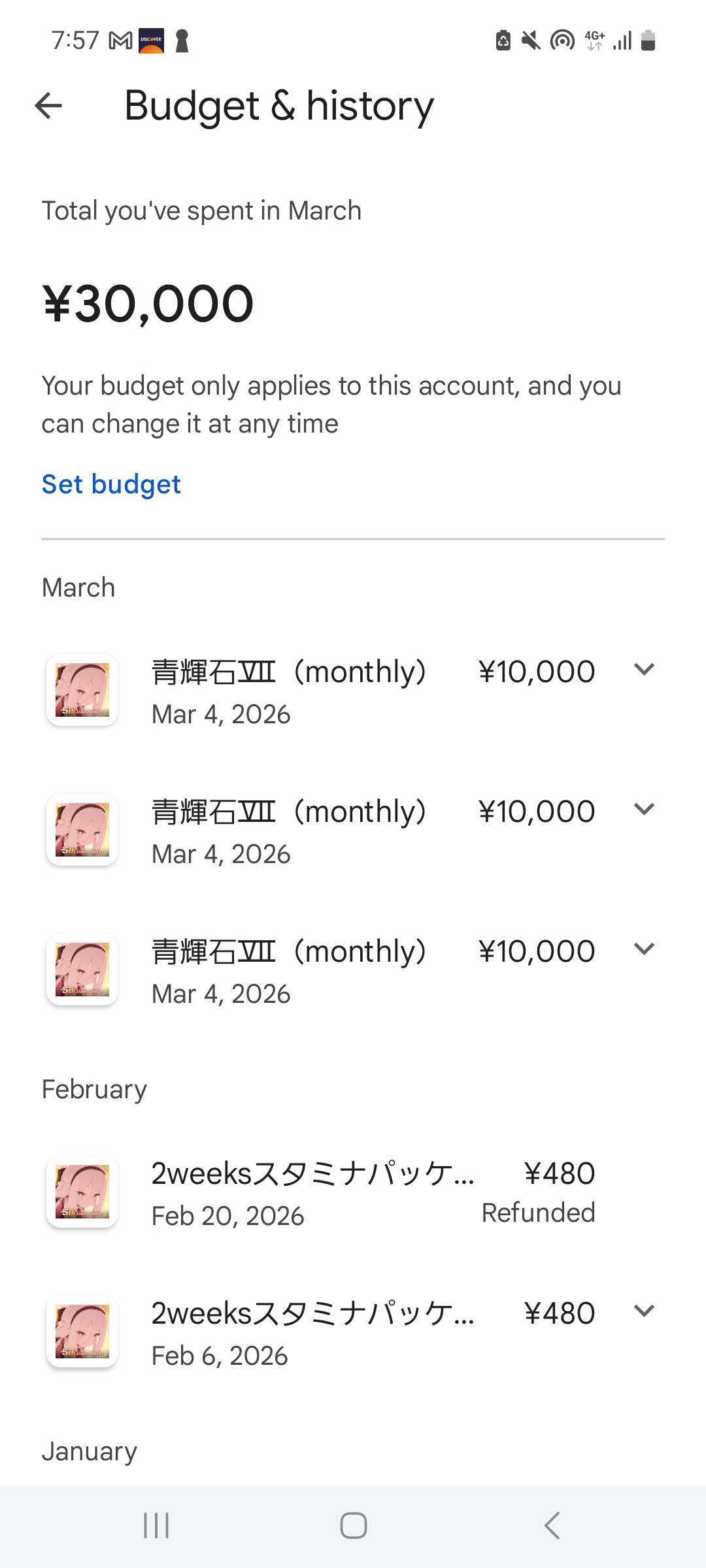Open the refunded Feb 20, 2026 purchase
Image resolution: width=706 pixels, height=1568 pixels.
[x=353, y=1193]
